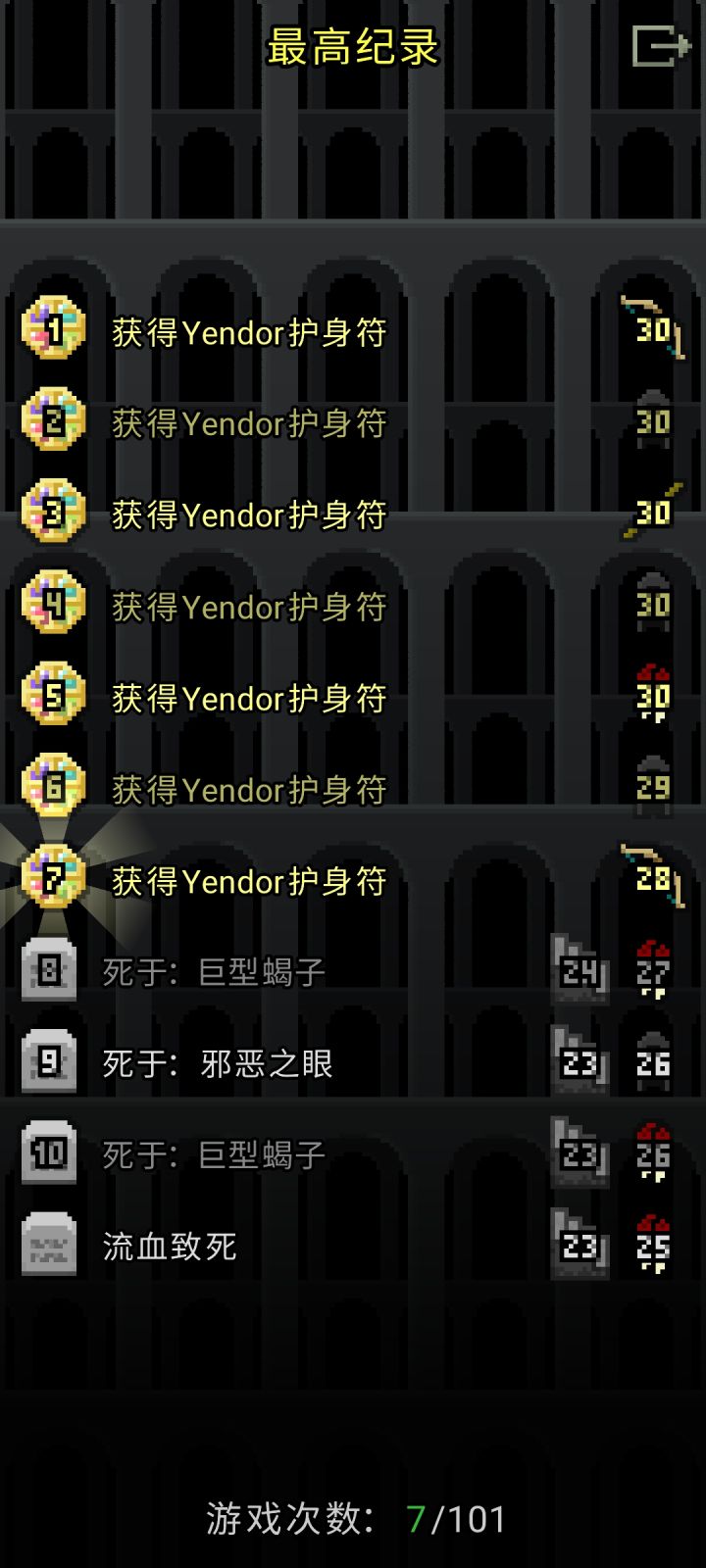View rank 6 record with level 29

(x=353, y=787)
